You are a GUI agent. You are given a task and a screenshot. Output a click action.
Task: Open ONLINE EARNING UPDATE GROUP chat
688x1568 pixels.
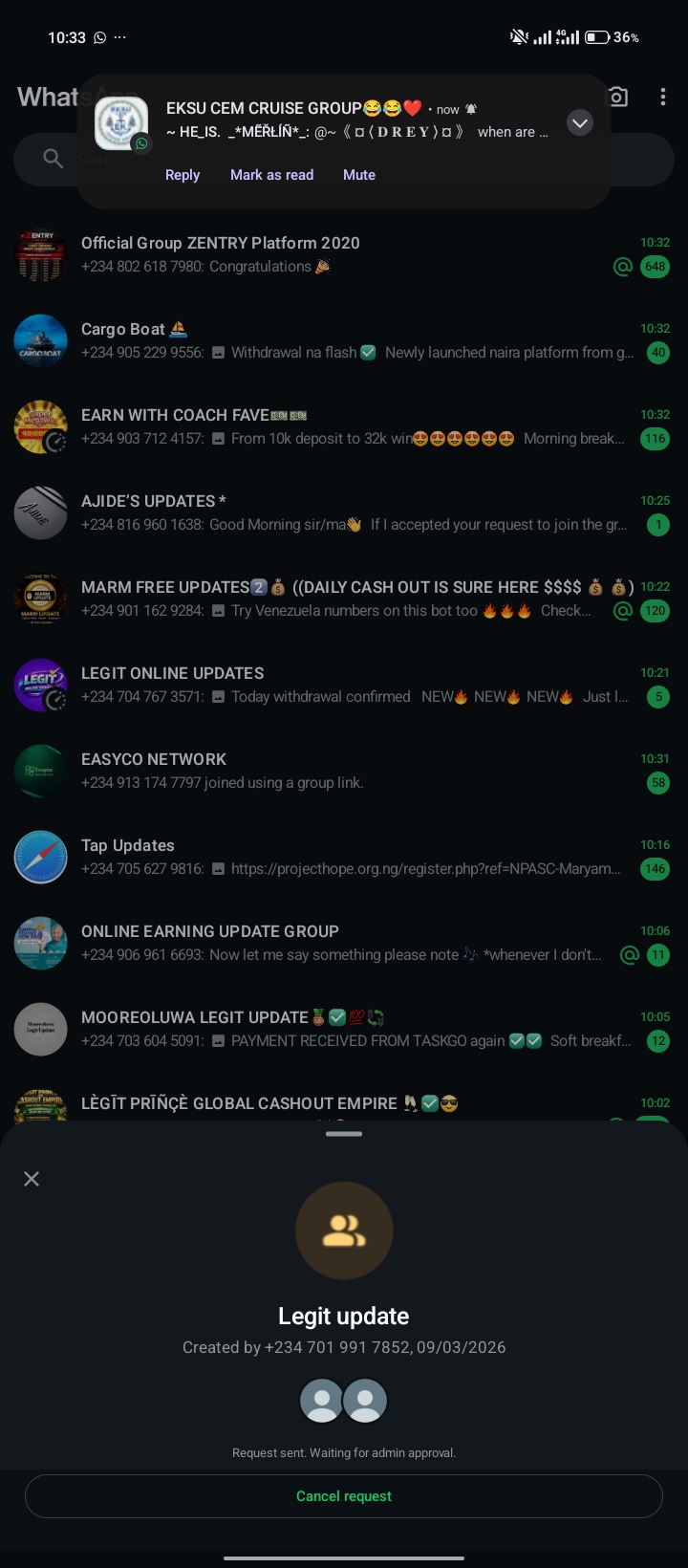pos(344,943)
